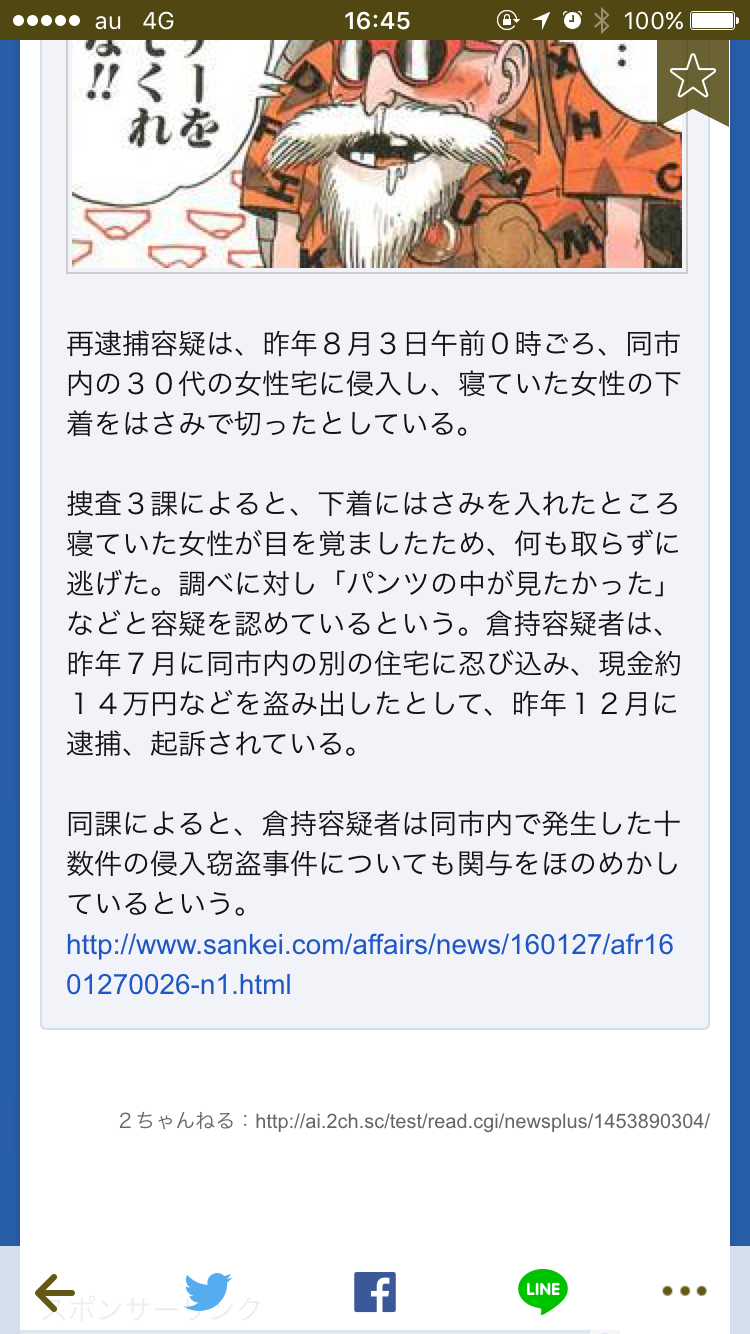
Task: Open the three-dot more options menu
Action: pos(684,1291)
